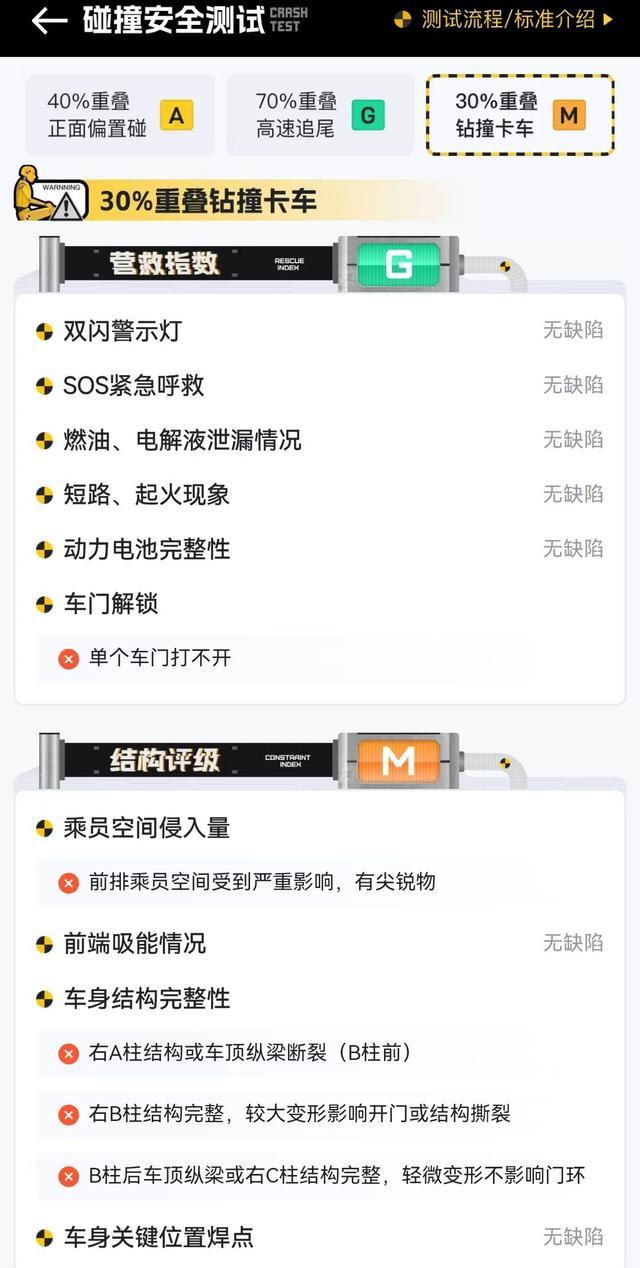This screenshot has height=1268, width=640.
Task: Tap the 30%重叠钻撞卡车 tab
Action: 520,115
